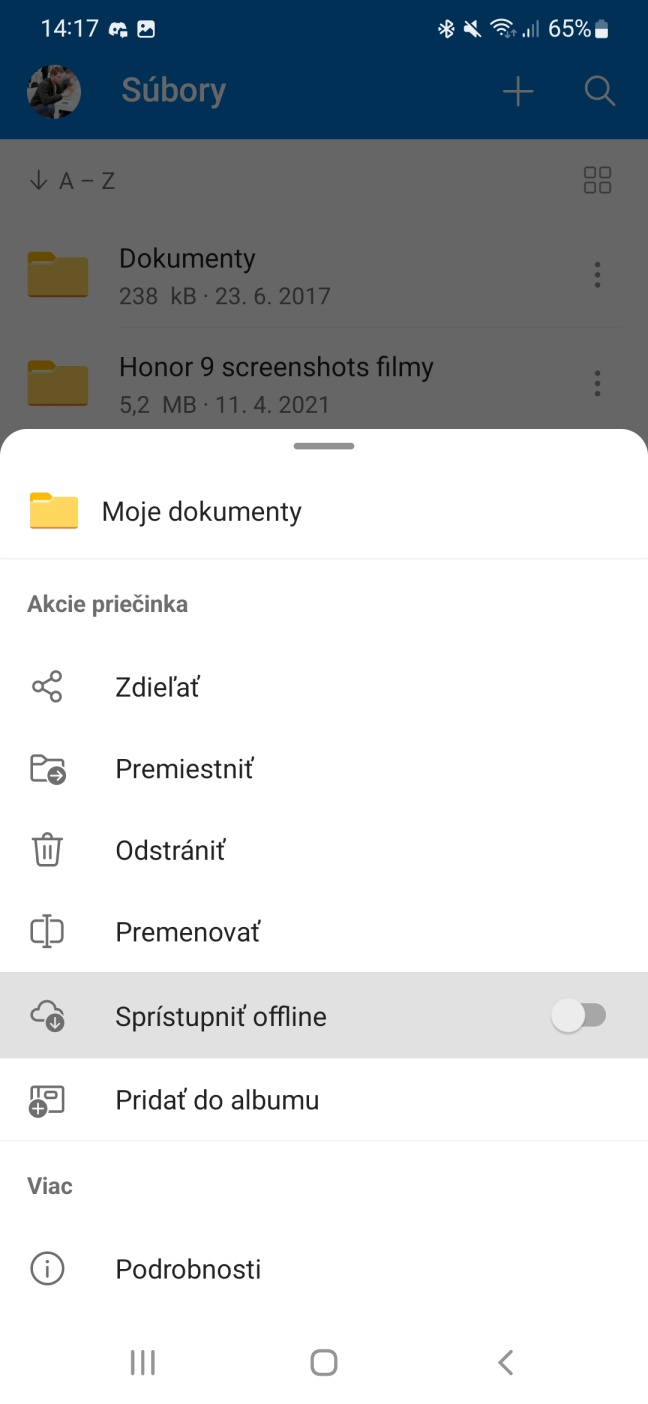Screen dimensions: 648x1404
Task: Open Podrobnosti folder details
Action: pos(188,1270)
